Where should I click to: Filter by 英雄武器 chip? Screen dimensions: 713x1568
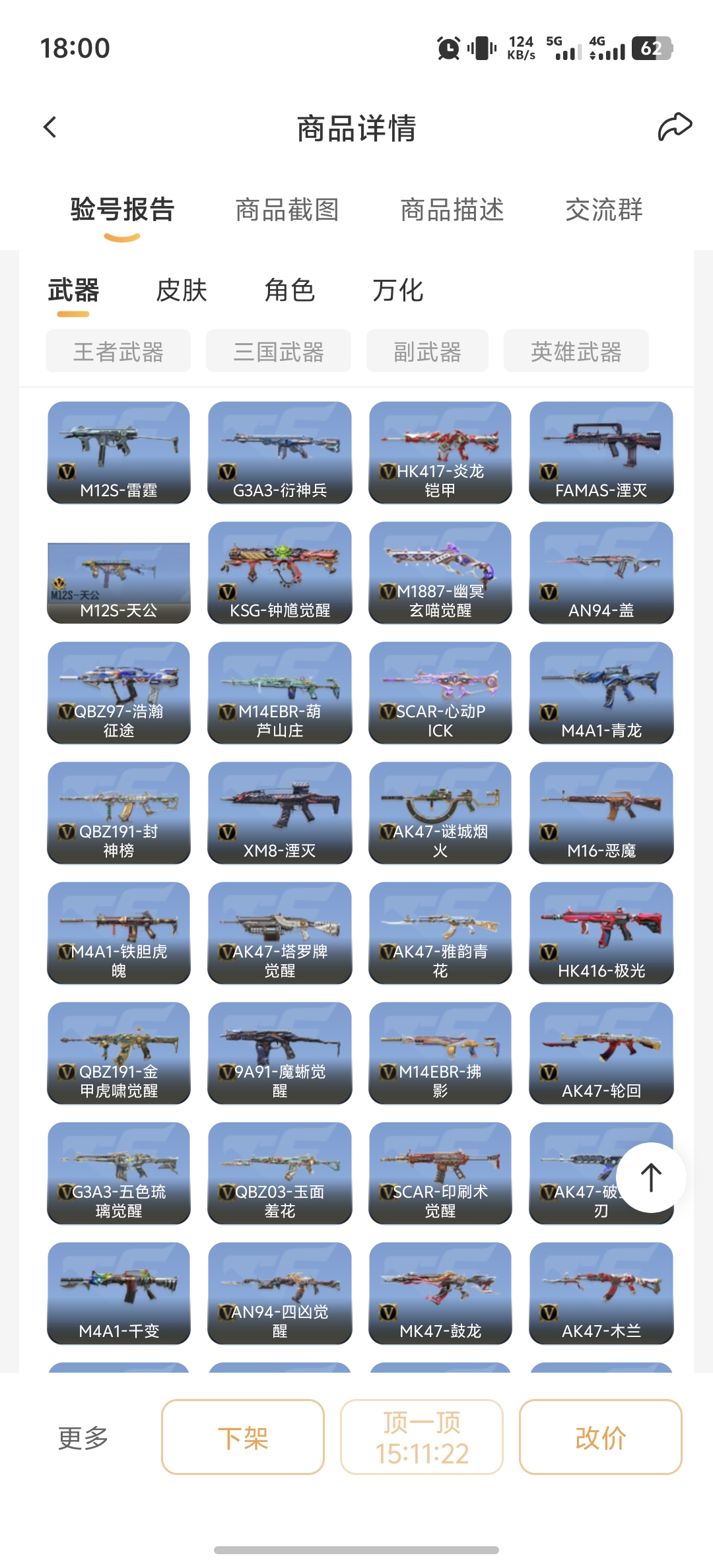pos(576,352)
